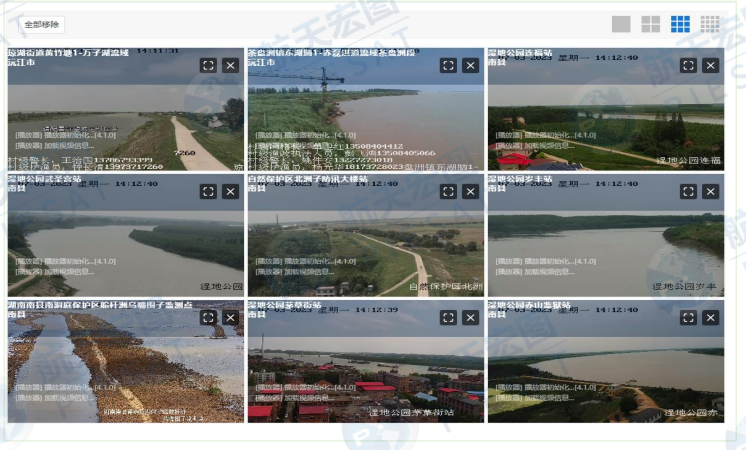This screenshot has width=746, height=450.
Task: Close the 舵杆洲乌嘴围子监测点 camera feed
Action: (230, 317)
